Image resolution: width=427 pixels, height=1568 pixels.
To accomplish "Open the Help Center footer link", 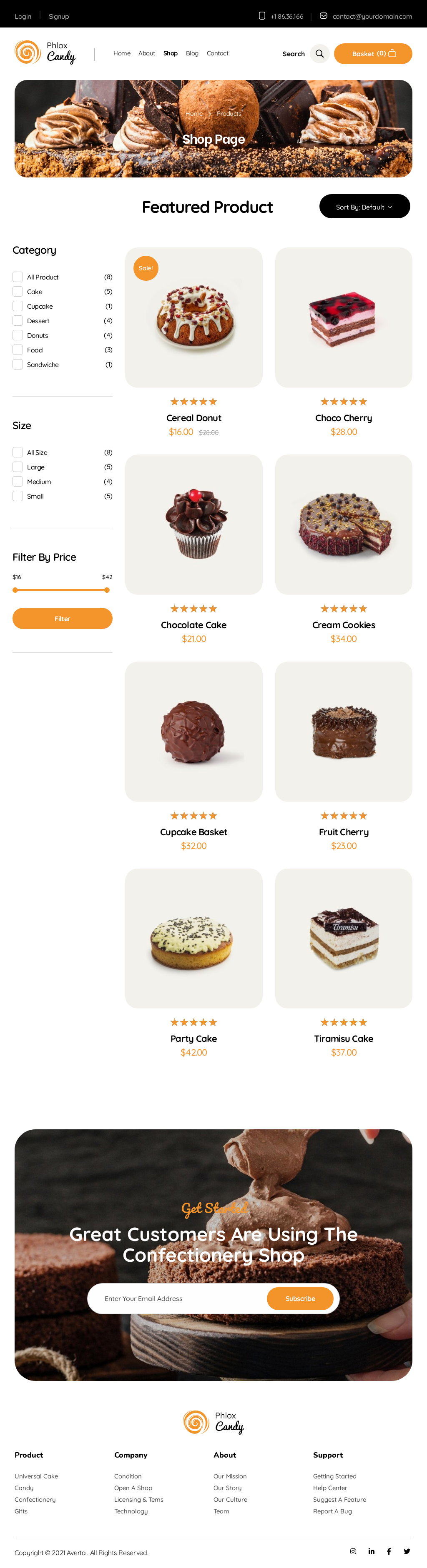I will click(x=330, y=1488).
